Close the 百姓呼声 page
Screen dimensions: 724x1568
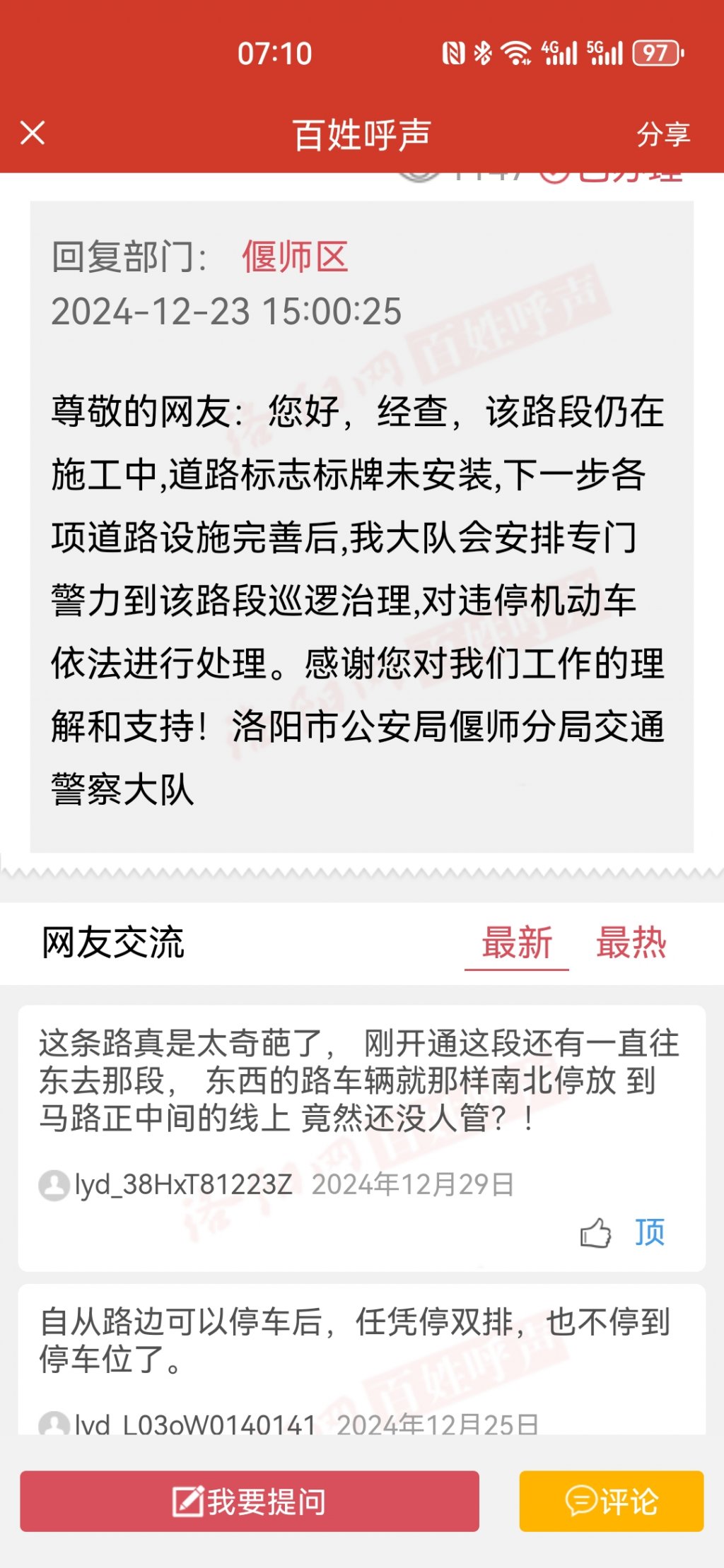coord(33,133)
